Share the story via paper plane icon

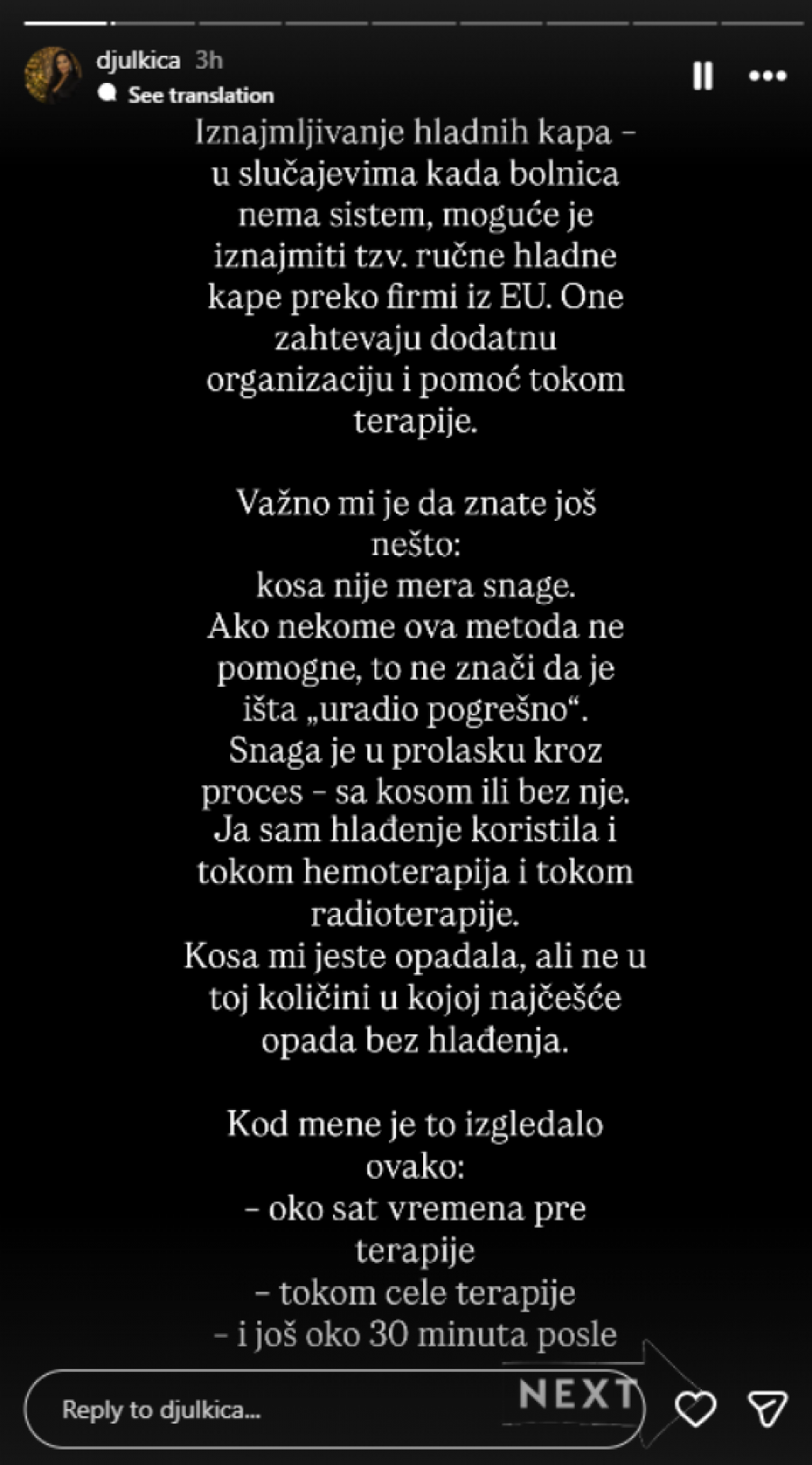pyautogui.click(x=768, y=1409)
